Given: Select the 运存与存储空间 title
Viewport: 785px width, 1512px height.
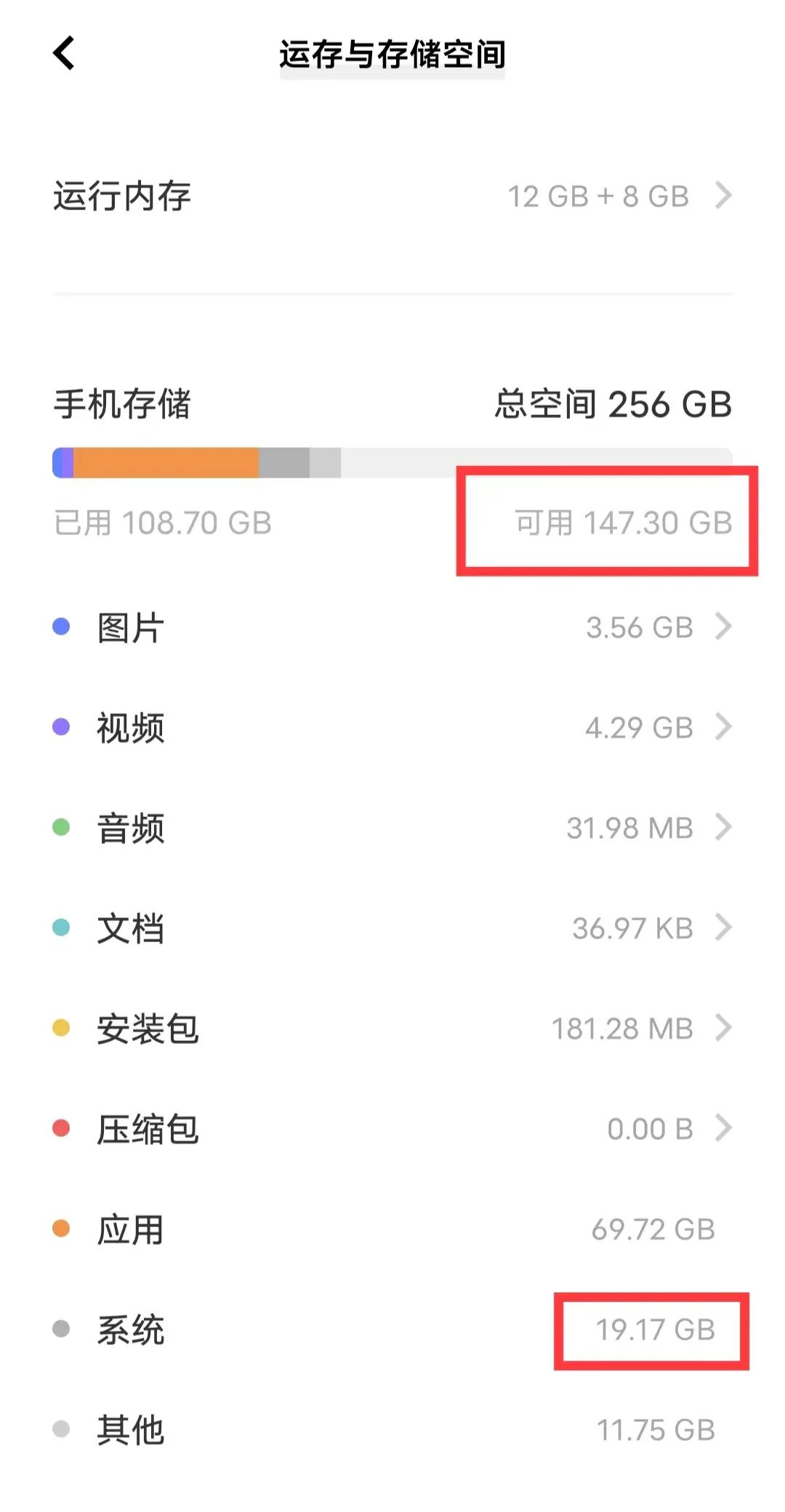Looking at the screenshot, I should [x=392, y=55].
